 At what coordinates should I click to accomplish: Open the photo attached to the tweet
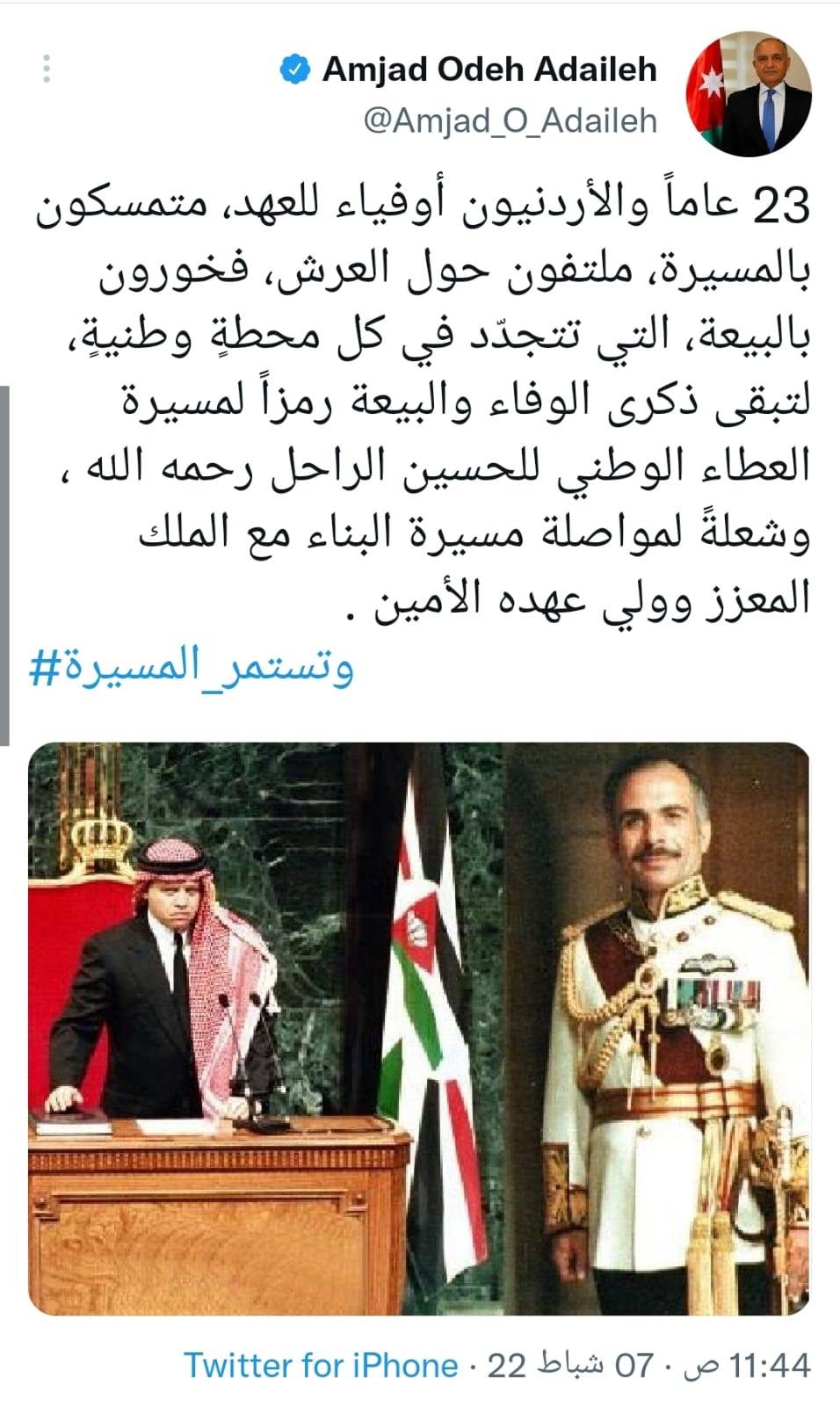pyautogui.click(x=419, y=1028)
